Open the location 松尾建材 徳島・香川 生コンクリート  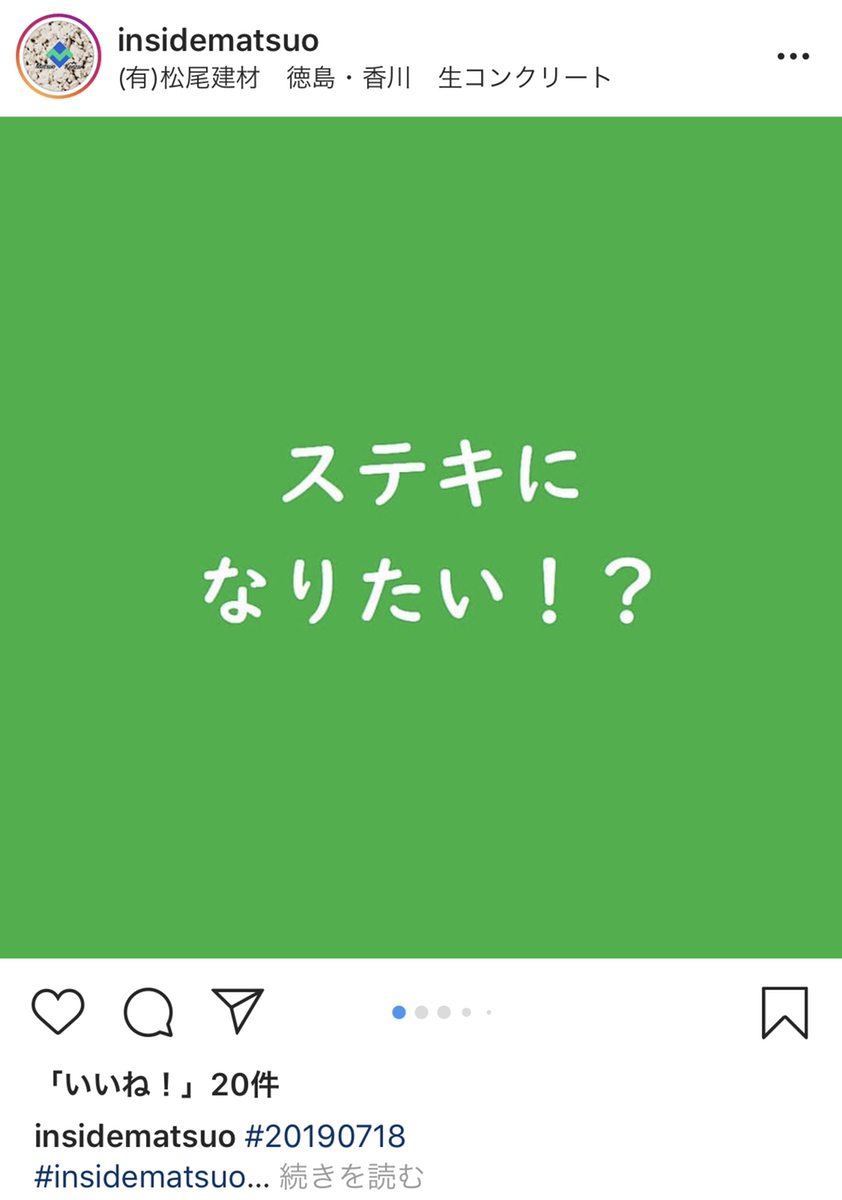click(364, 78)
